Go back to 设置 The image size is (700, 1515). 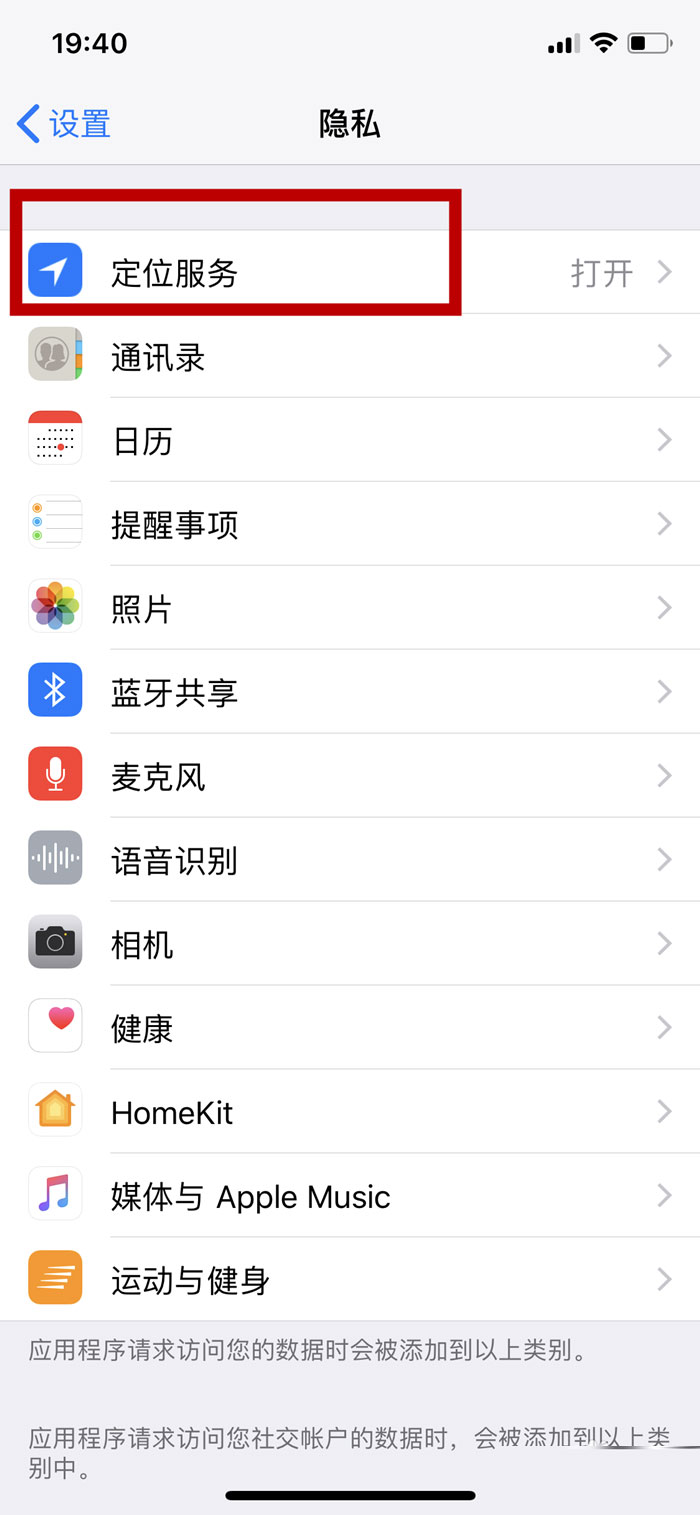64,125
